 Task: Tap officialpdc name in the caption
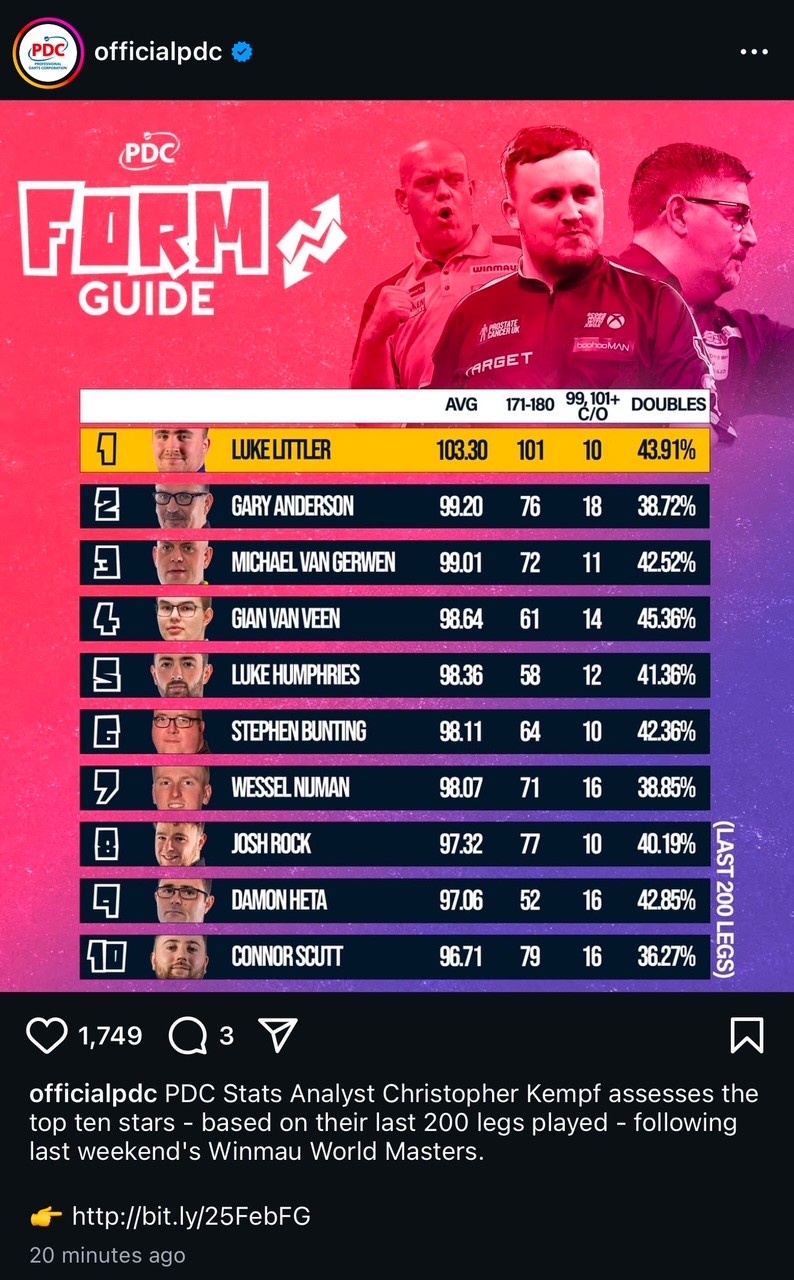92,1094
